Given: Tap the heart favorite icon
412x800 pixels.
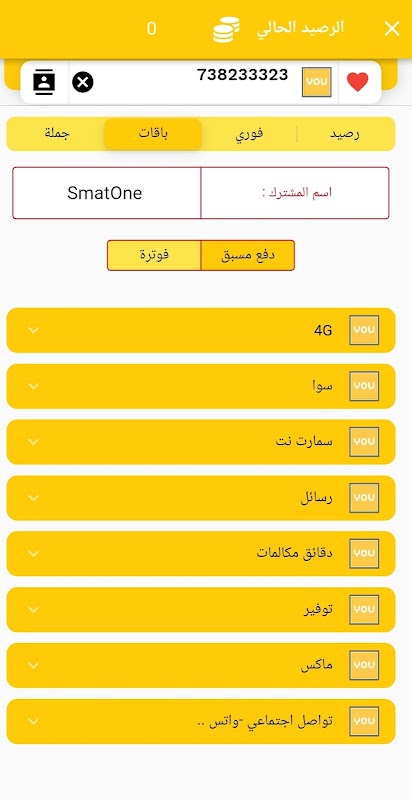Looking at the screenshot, I should [357, 82].
